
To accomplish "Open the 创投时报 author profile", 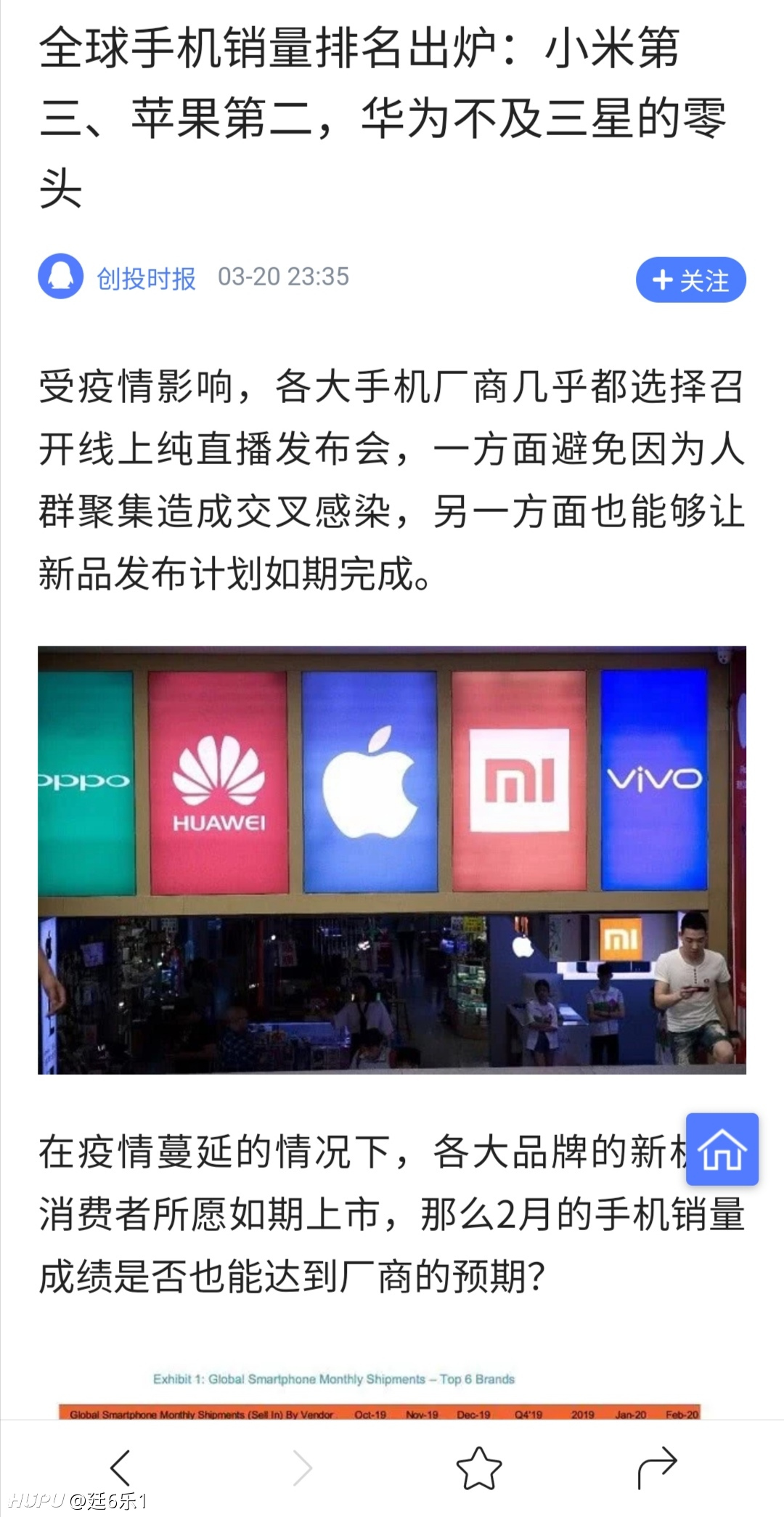I will tap(146, 278).
